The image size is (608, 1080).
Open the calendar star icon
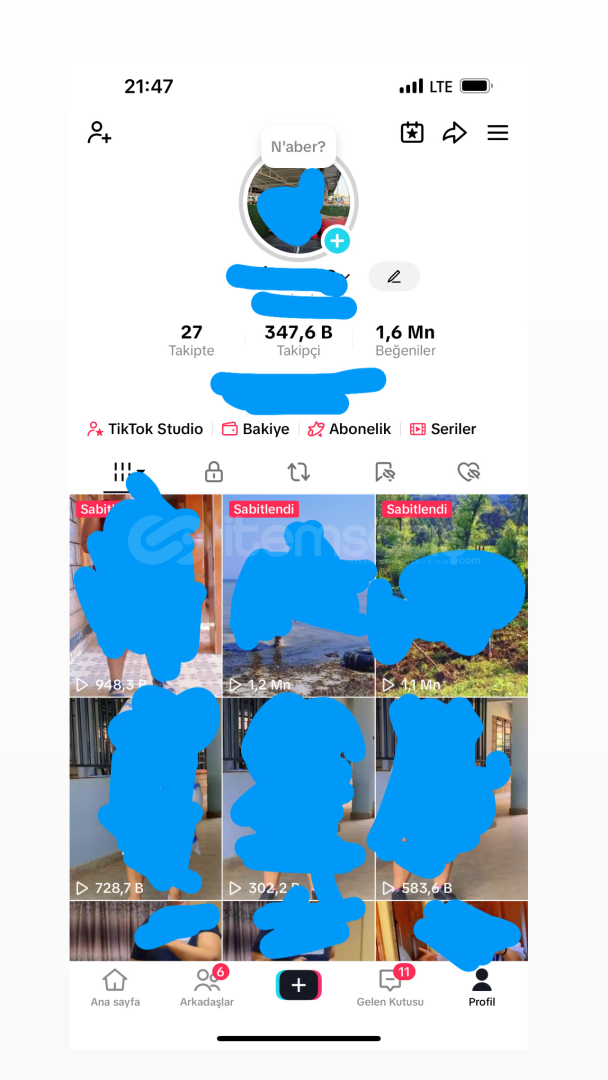(x=412, y=132)
